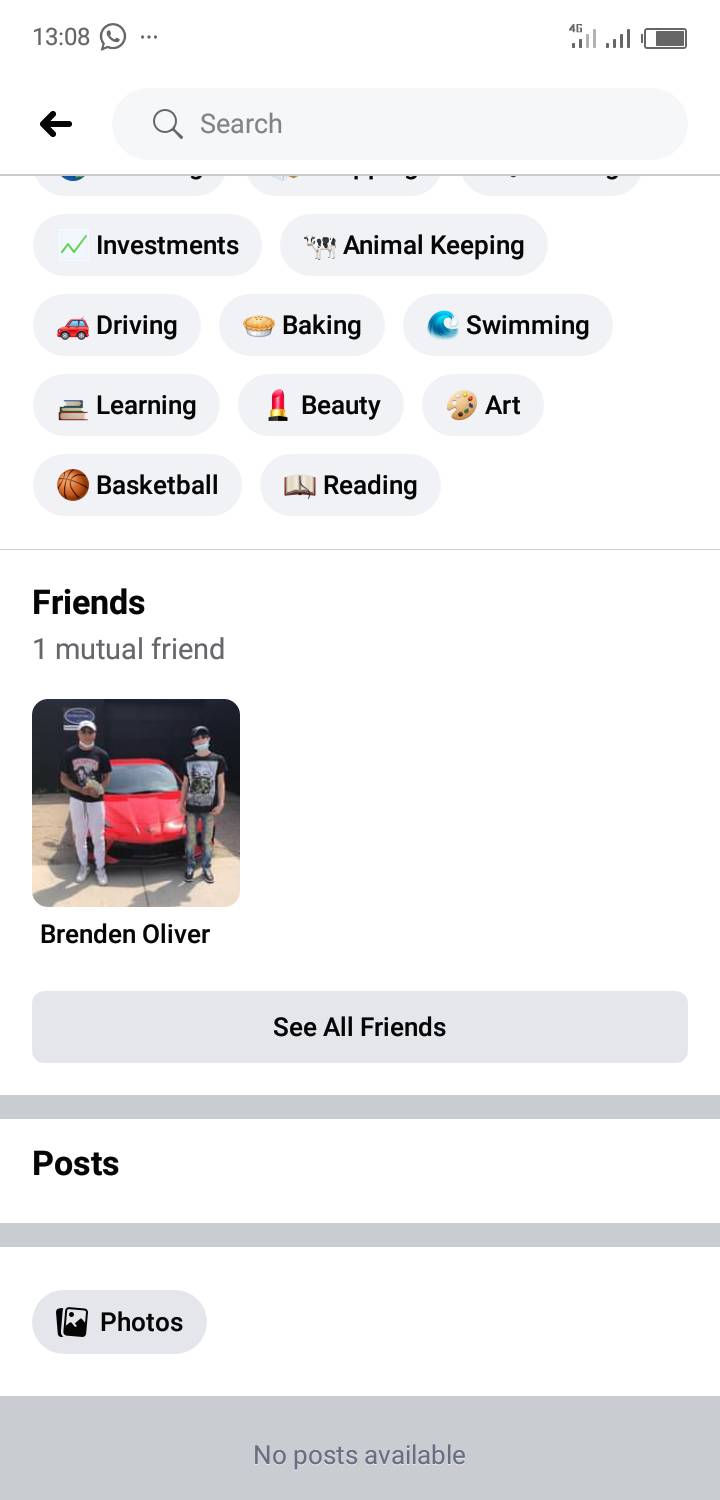Tap the Learning chip

coord(126,405)
